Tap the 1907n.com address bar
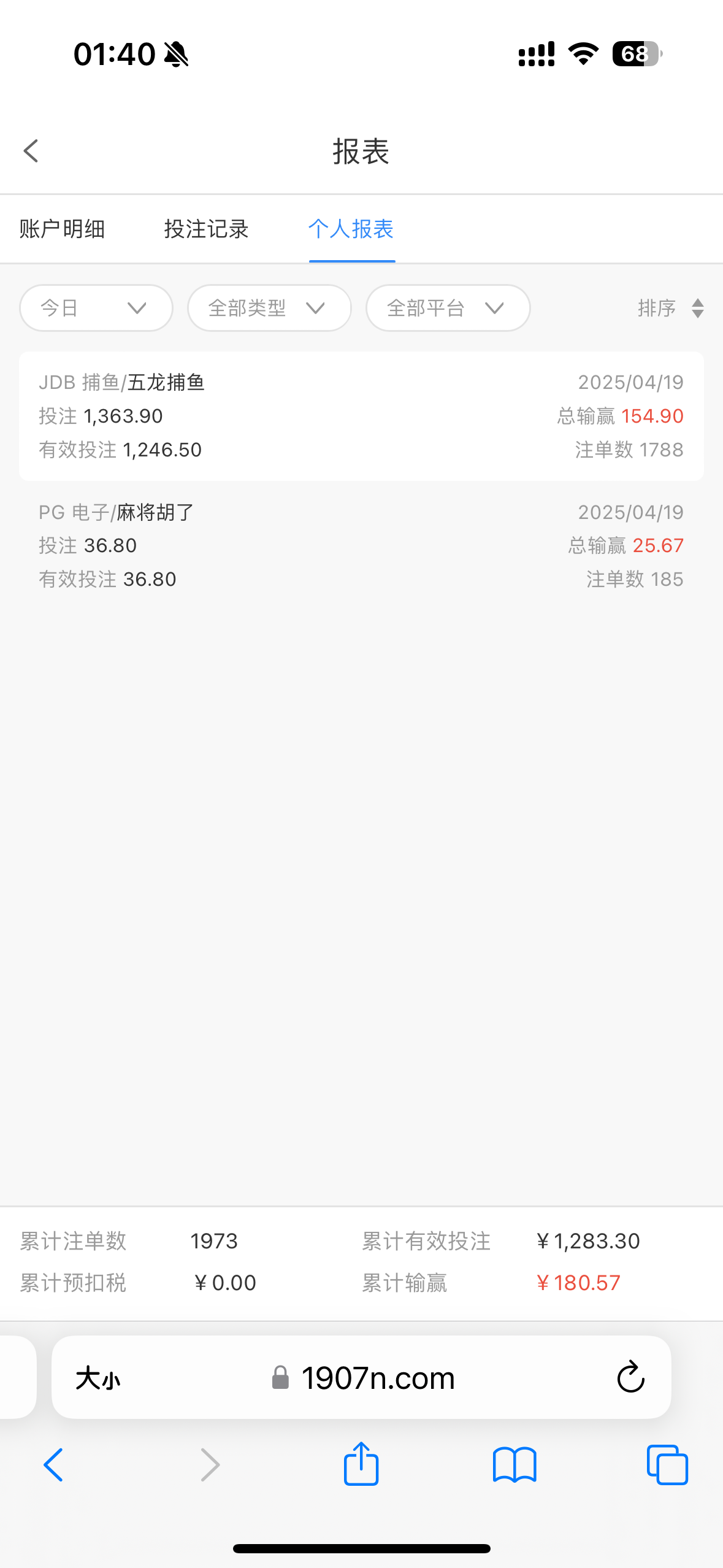 click(x=378, y=1378)
